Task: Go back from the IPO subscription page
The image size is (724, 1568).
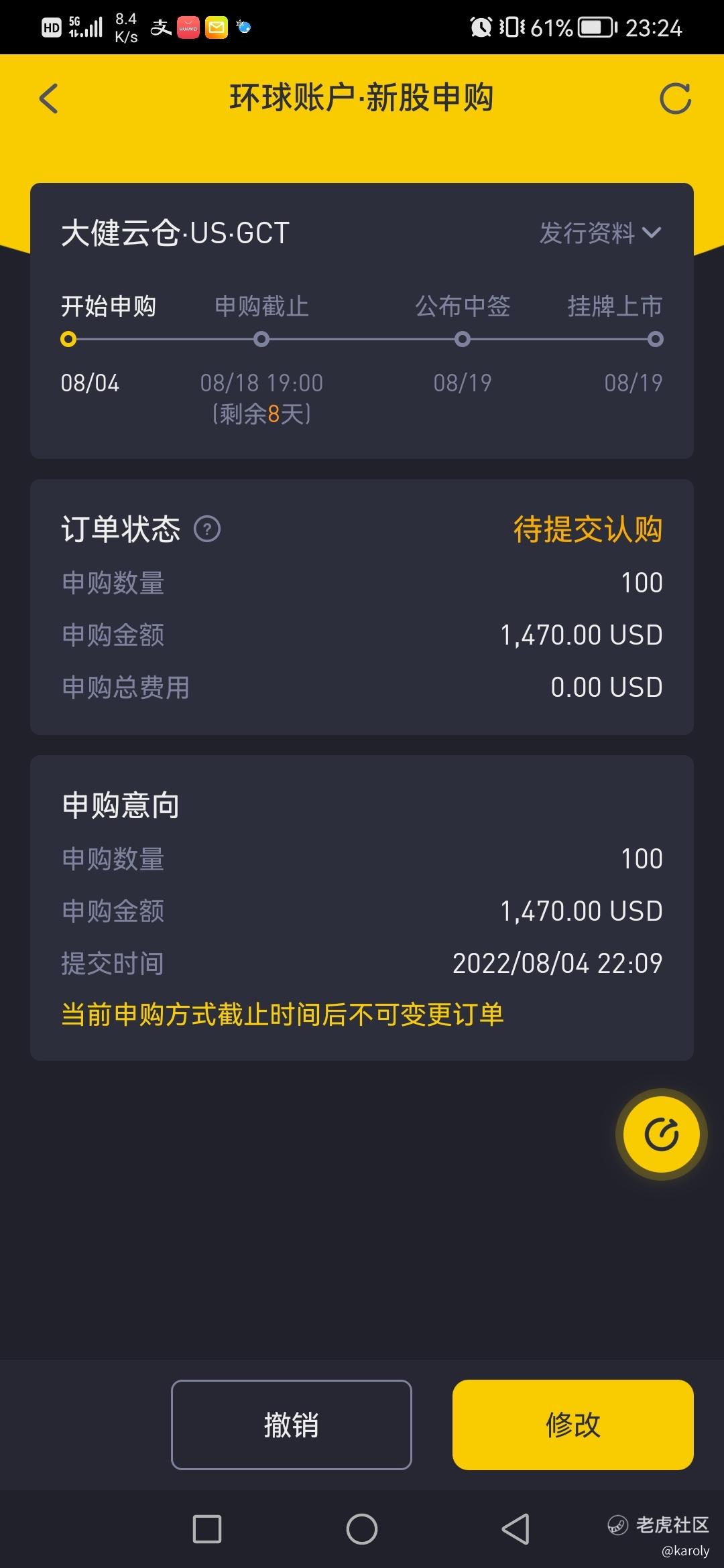Action: click(x=49, y=99)
